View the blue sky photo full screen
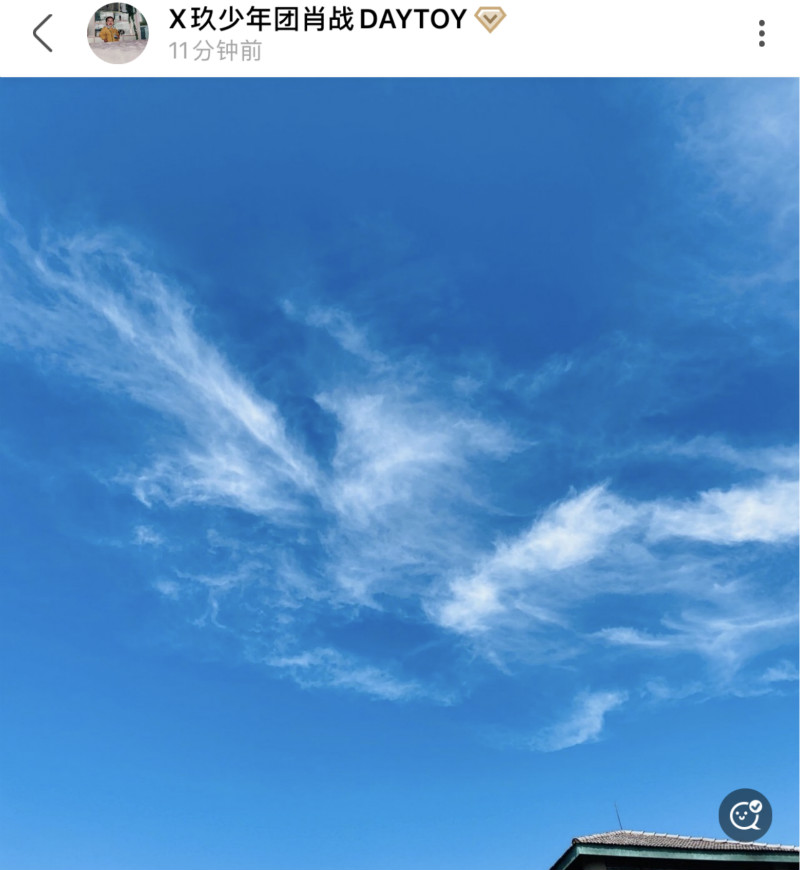This screenshot has height=870, width=800. 400,450
